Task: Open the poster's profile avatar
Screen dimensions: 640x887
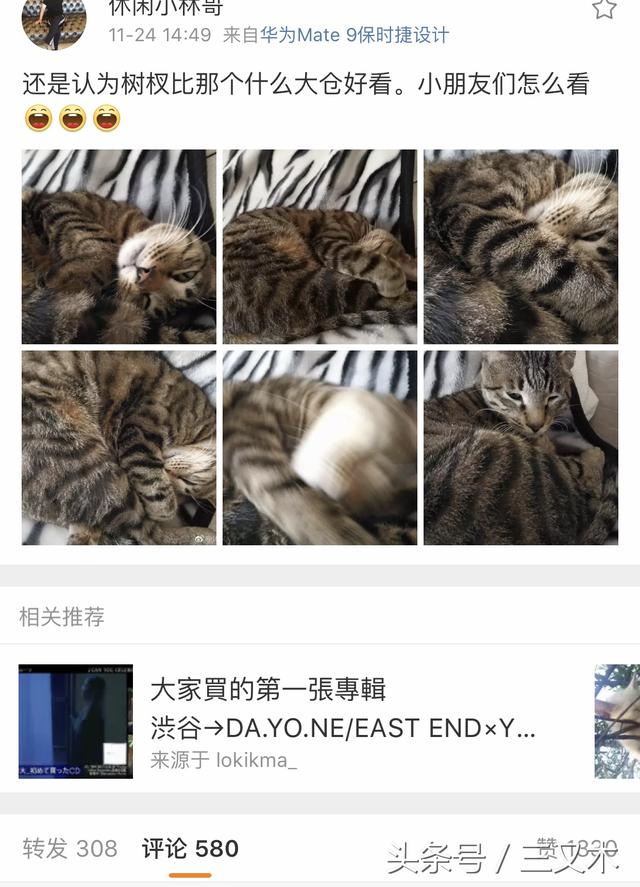Action: 53,20
